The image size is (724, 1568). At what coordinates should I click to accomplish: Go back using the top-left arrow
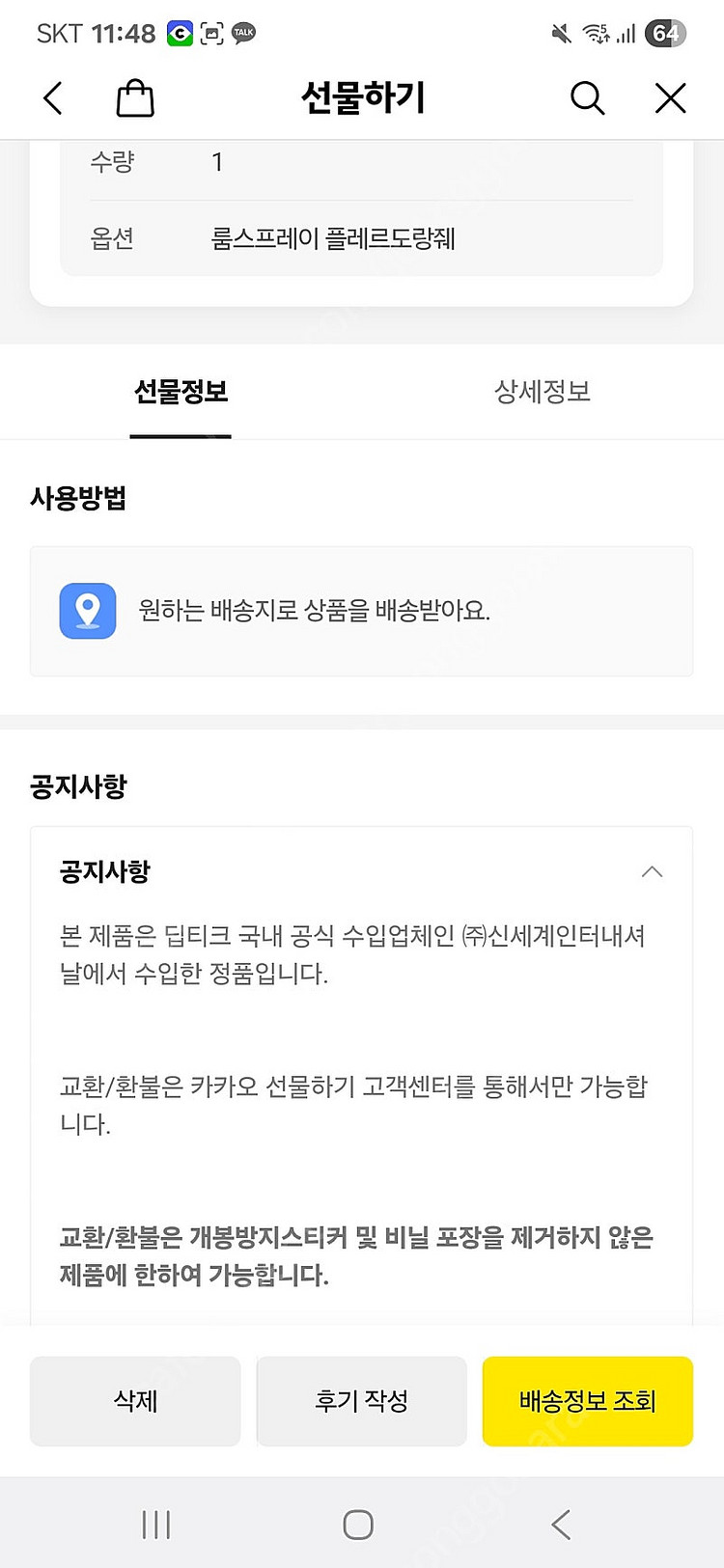[x=54, y=98]
